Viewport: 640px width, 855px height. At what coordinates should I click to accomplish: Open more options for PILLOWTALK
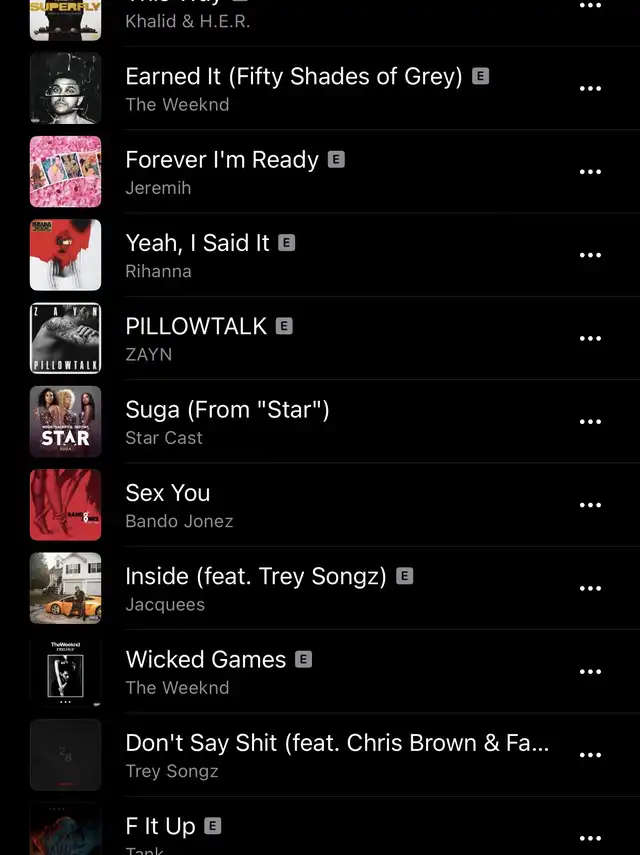point(590,338)
